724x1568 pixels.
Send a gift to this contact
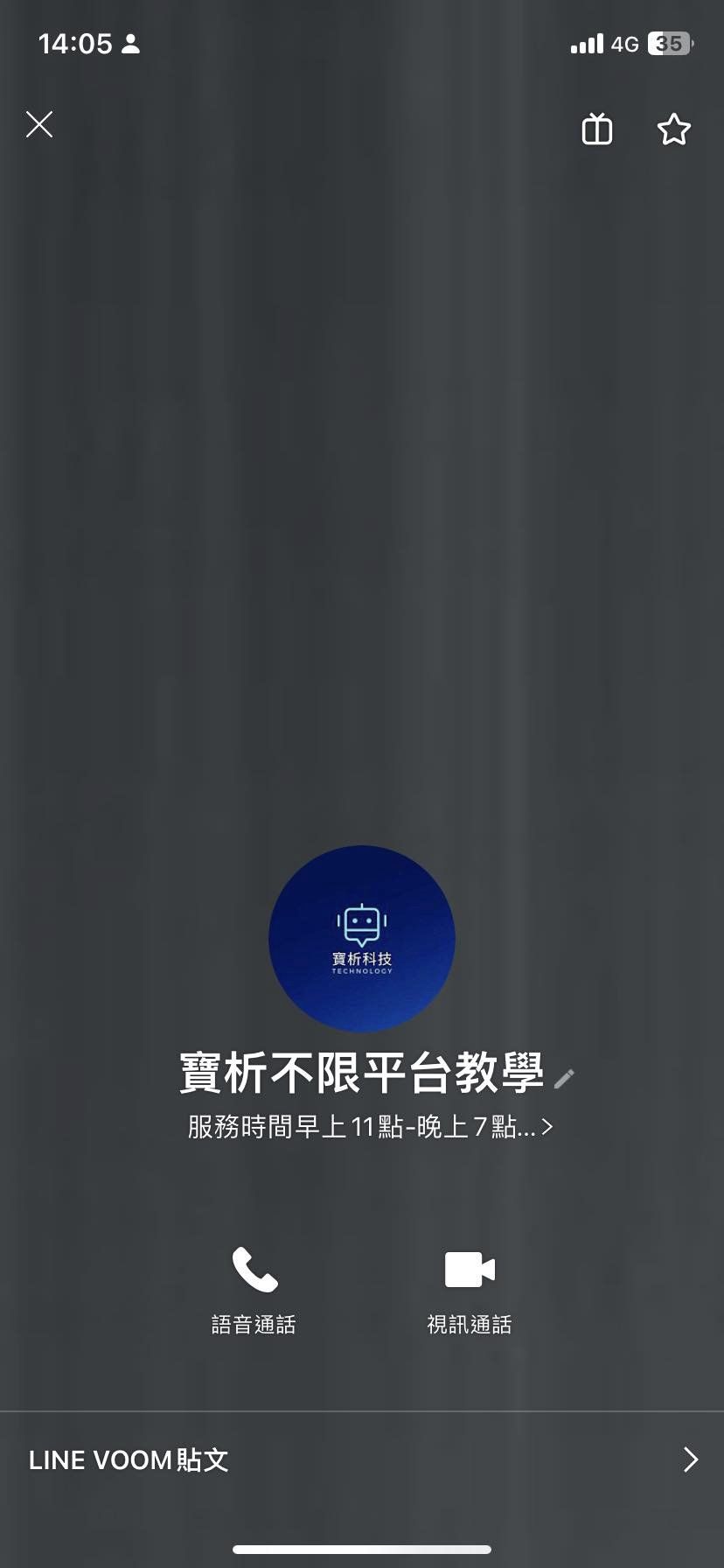click(597, 129)
